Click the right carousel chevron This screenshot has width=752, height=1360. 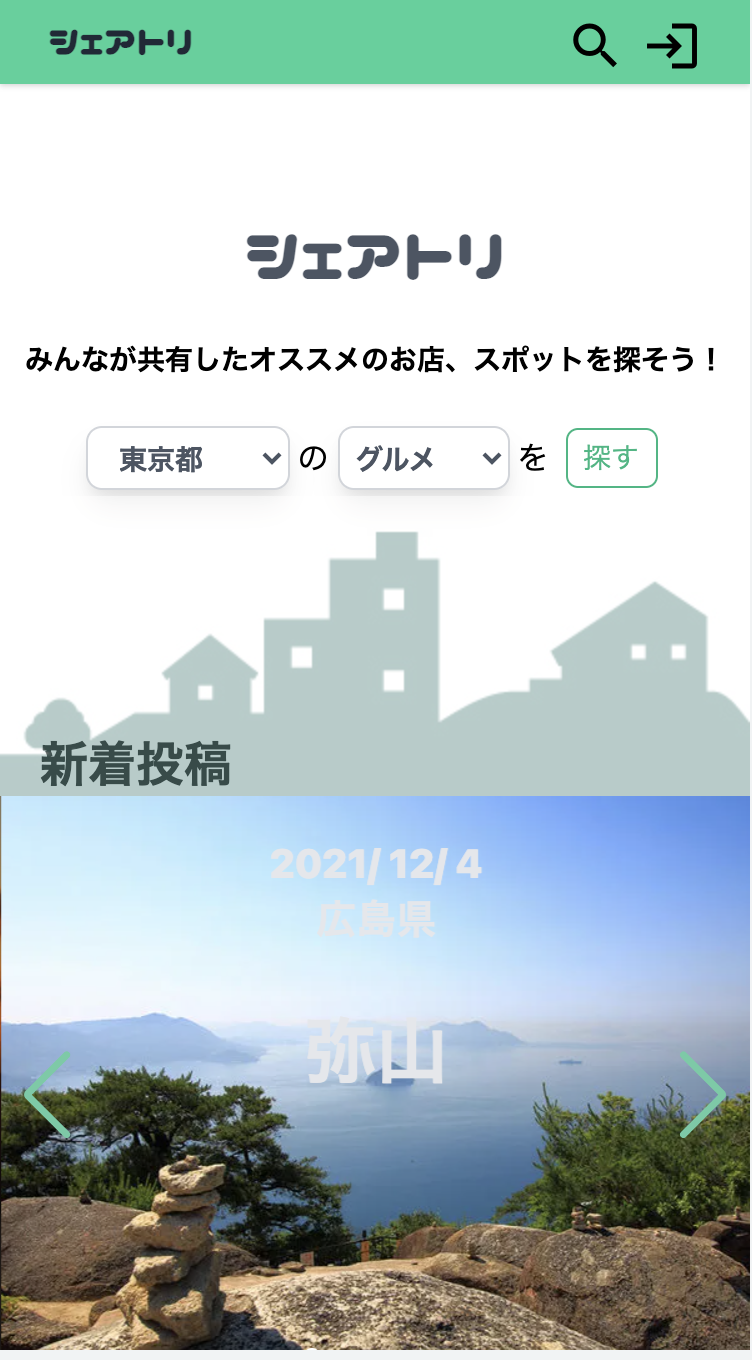pyautogui.click(x=705, y=1095)
